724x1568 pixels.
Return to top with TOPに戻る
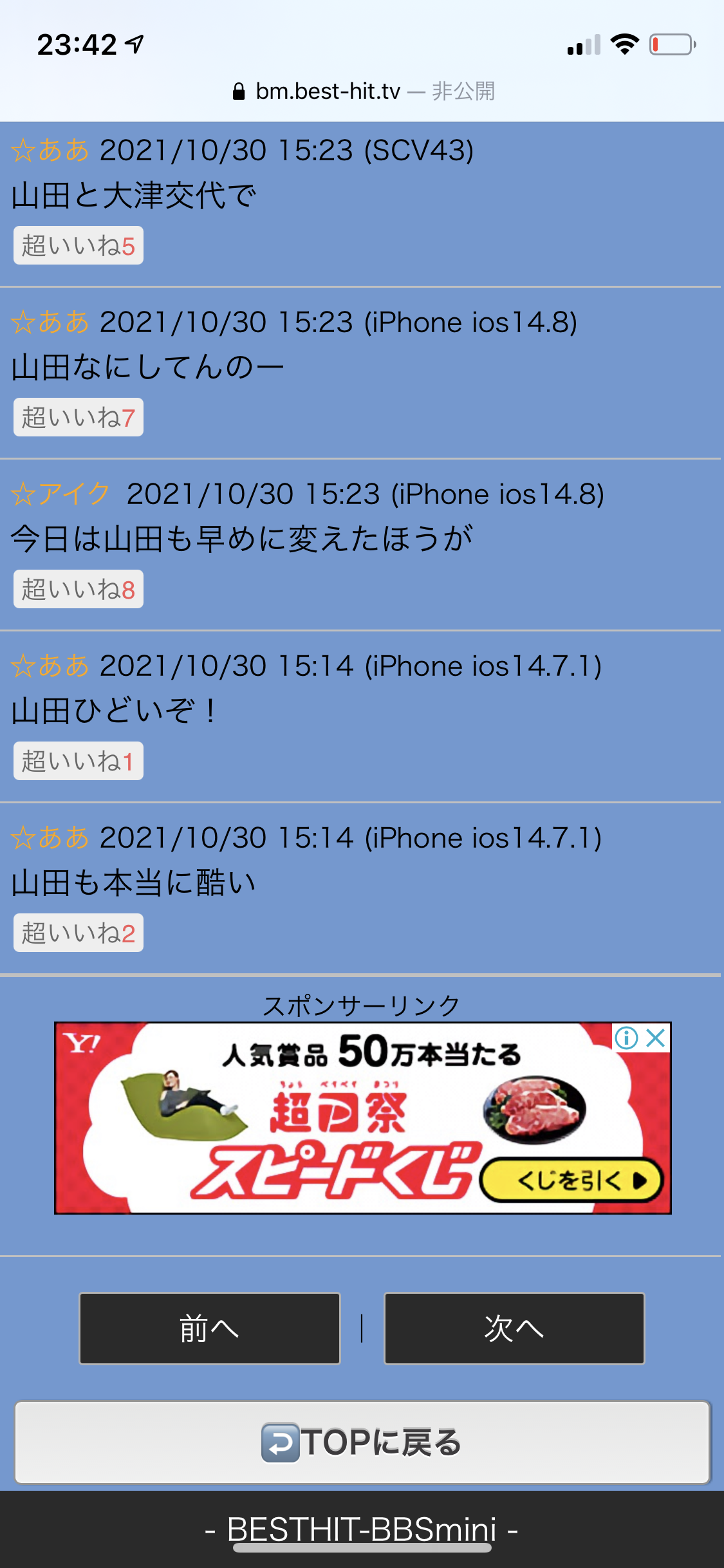362,1442
